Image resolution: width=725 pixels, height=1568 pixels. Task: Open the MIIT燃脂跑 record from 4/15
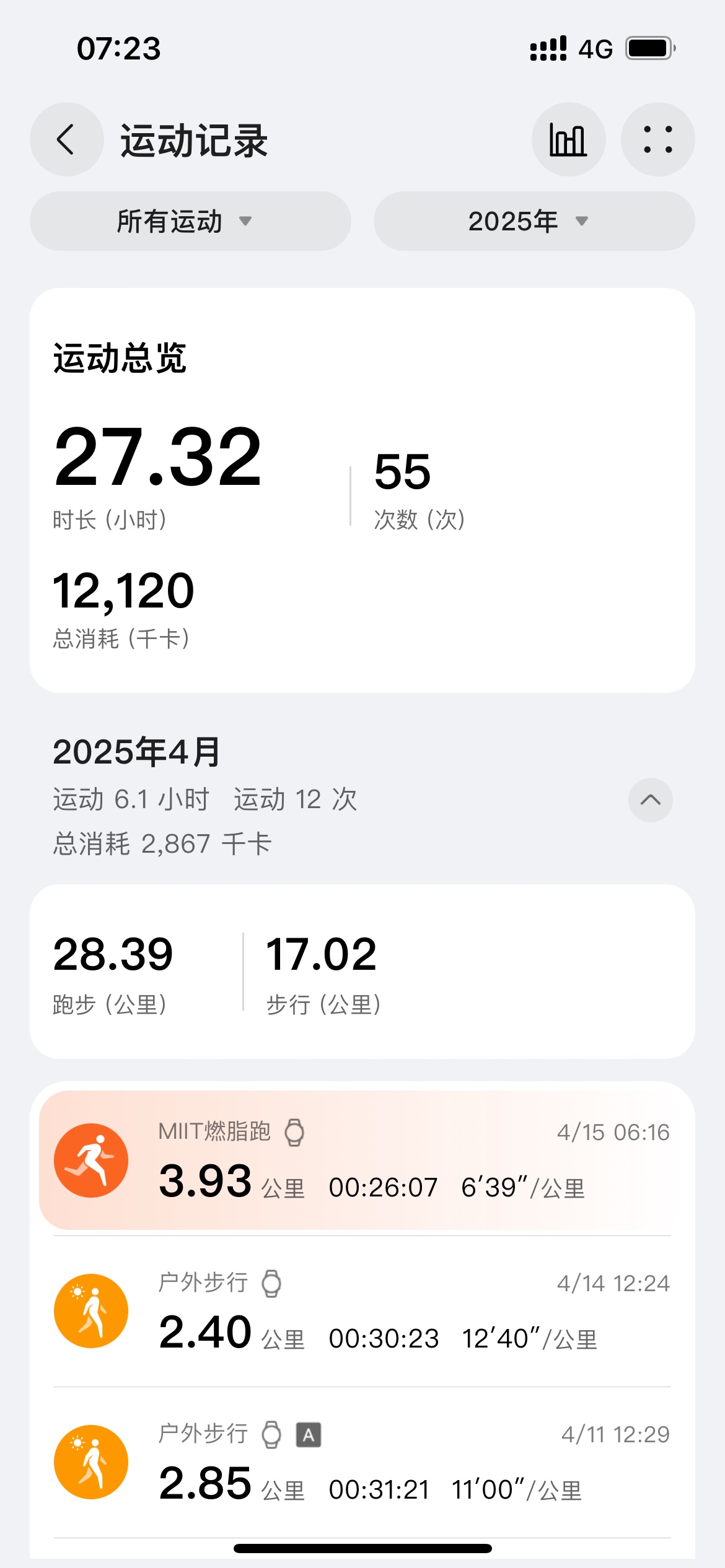pyautogui.click(x=362, y=1160)
